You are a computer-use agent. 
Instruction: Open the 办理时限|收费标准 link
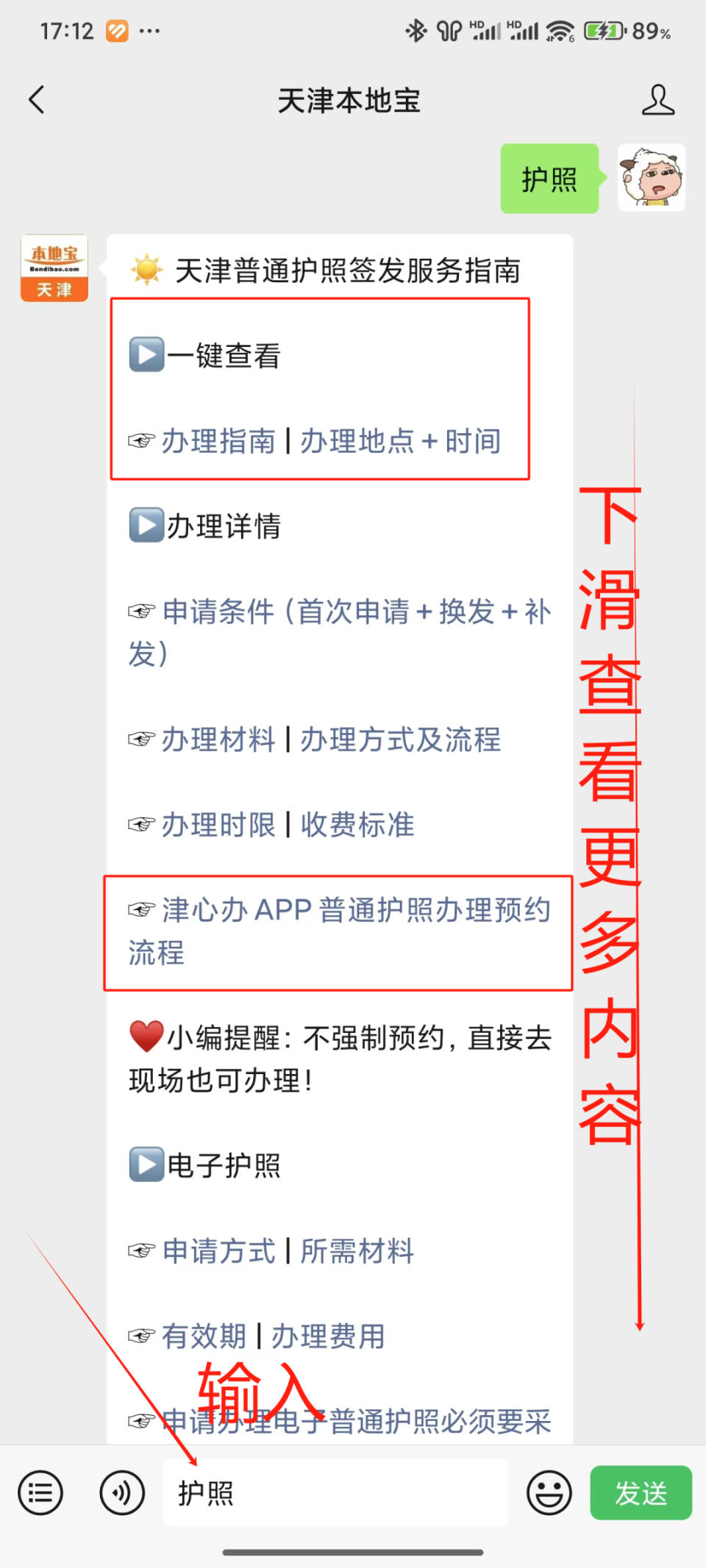click(287, 825)
